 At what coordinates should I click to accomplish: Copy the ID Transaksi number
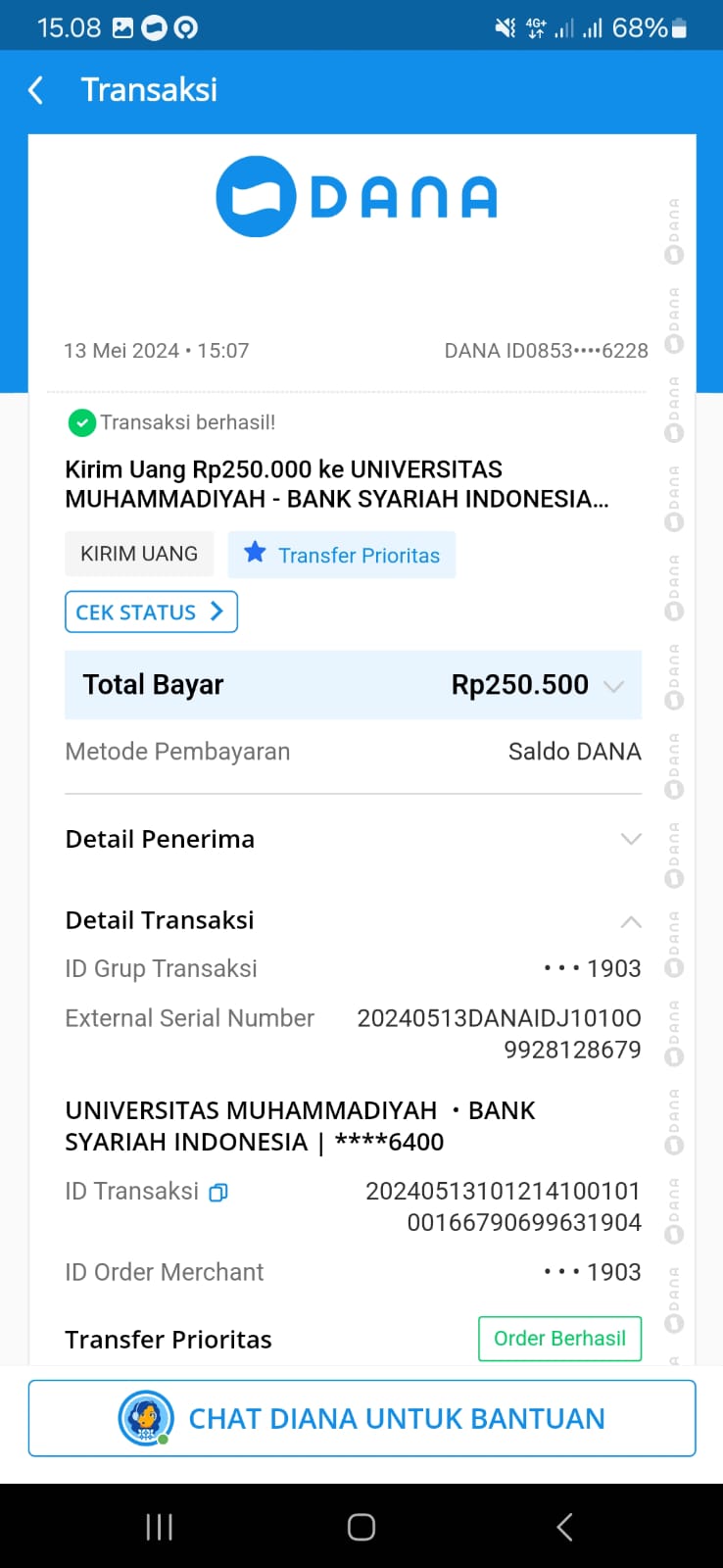[x=218, y=1193]
